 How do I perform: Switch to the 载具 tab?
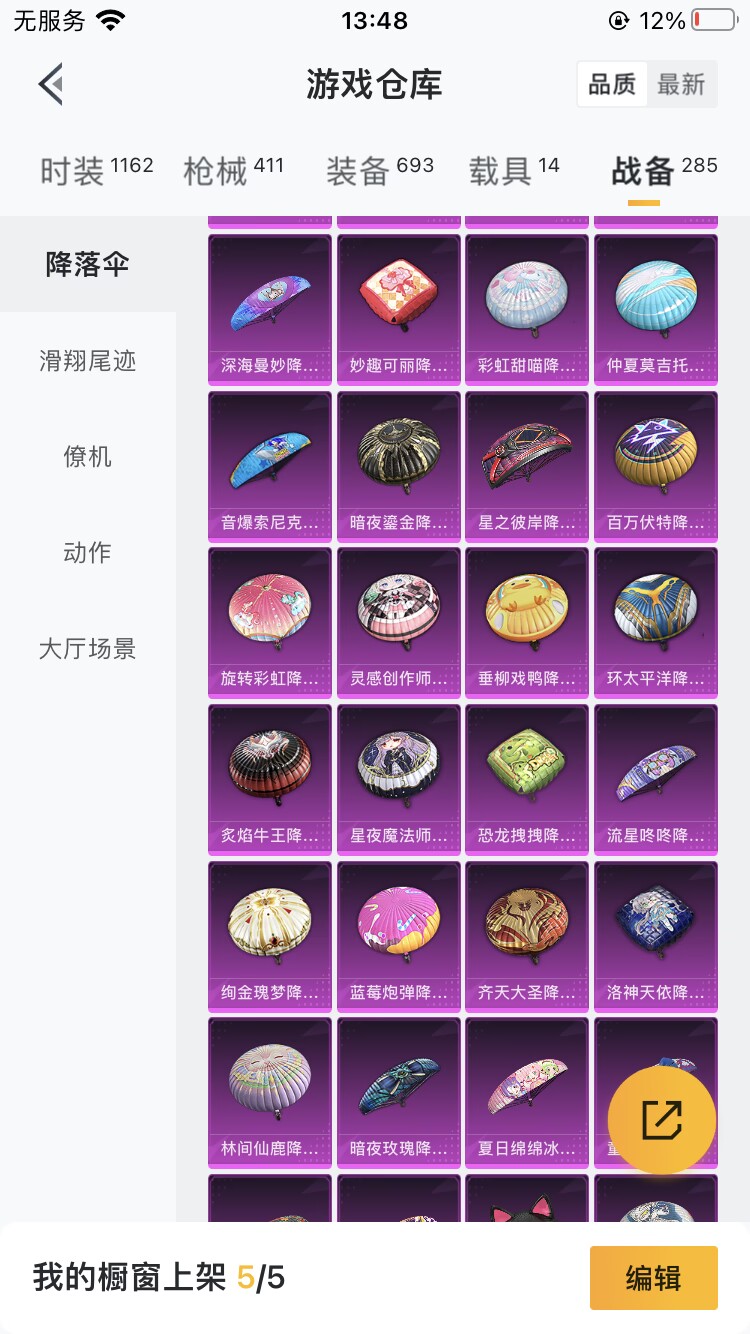tap(514, 170)
